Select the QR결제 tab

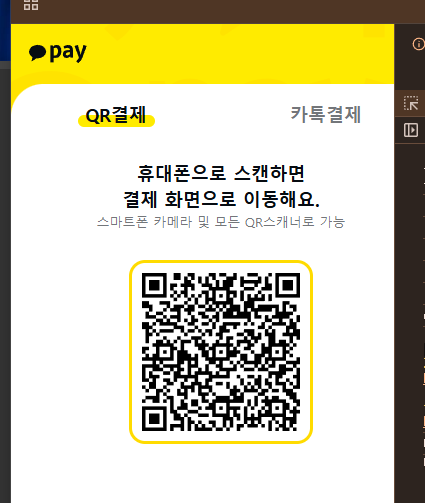[x=116, y=115]
